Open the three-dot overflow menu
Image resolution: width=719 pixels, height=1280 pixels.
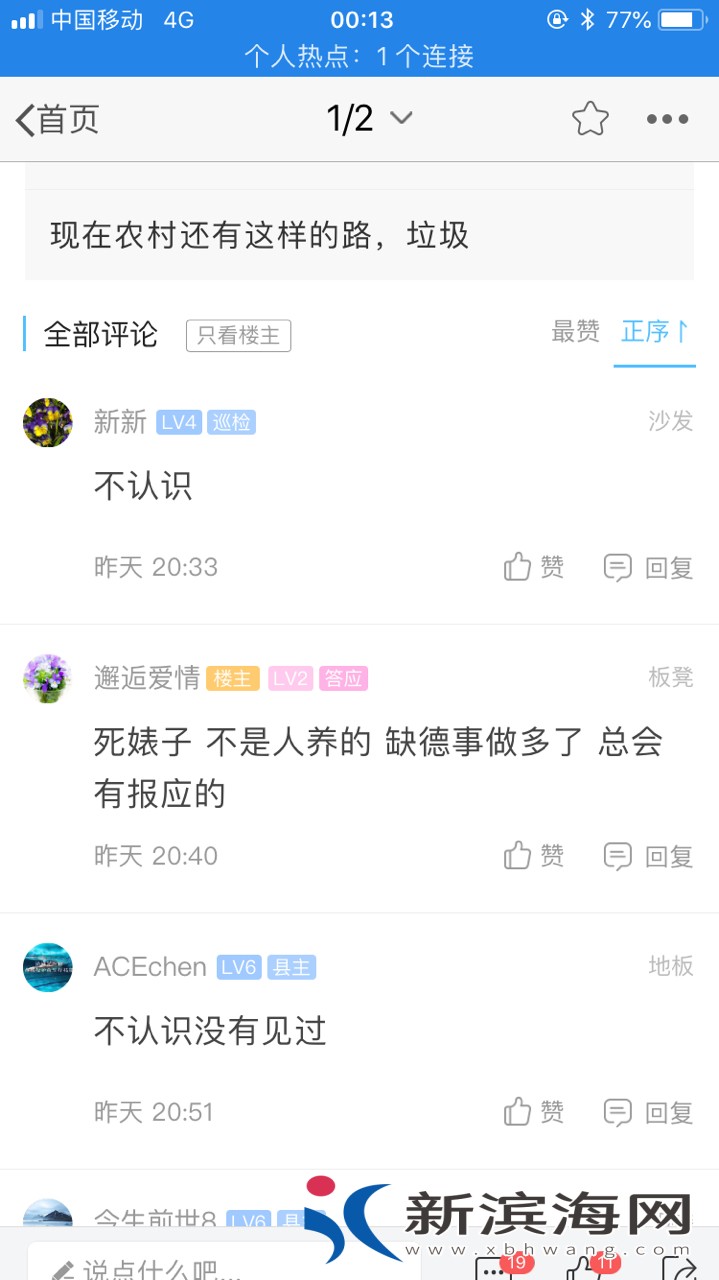(x=666, y=119)
